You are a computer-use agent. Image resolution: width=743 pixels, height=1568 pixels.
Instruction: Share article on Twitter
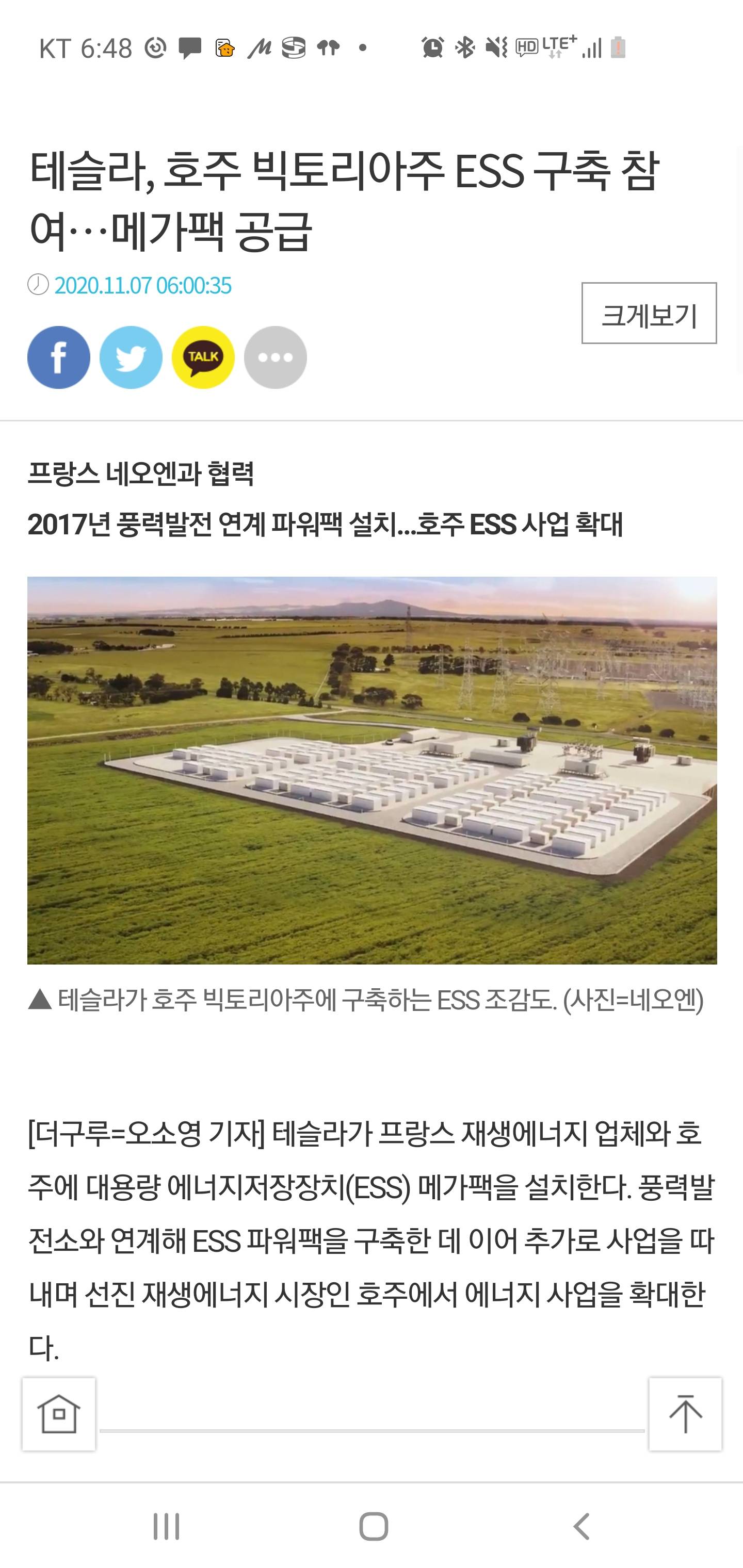pos(131,357)
